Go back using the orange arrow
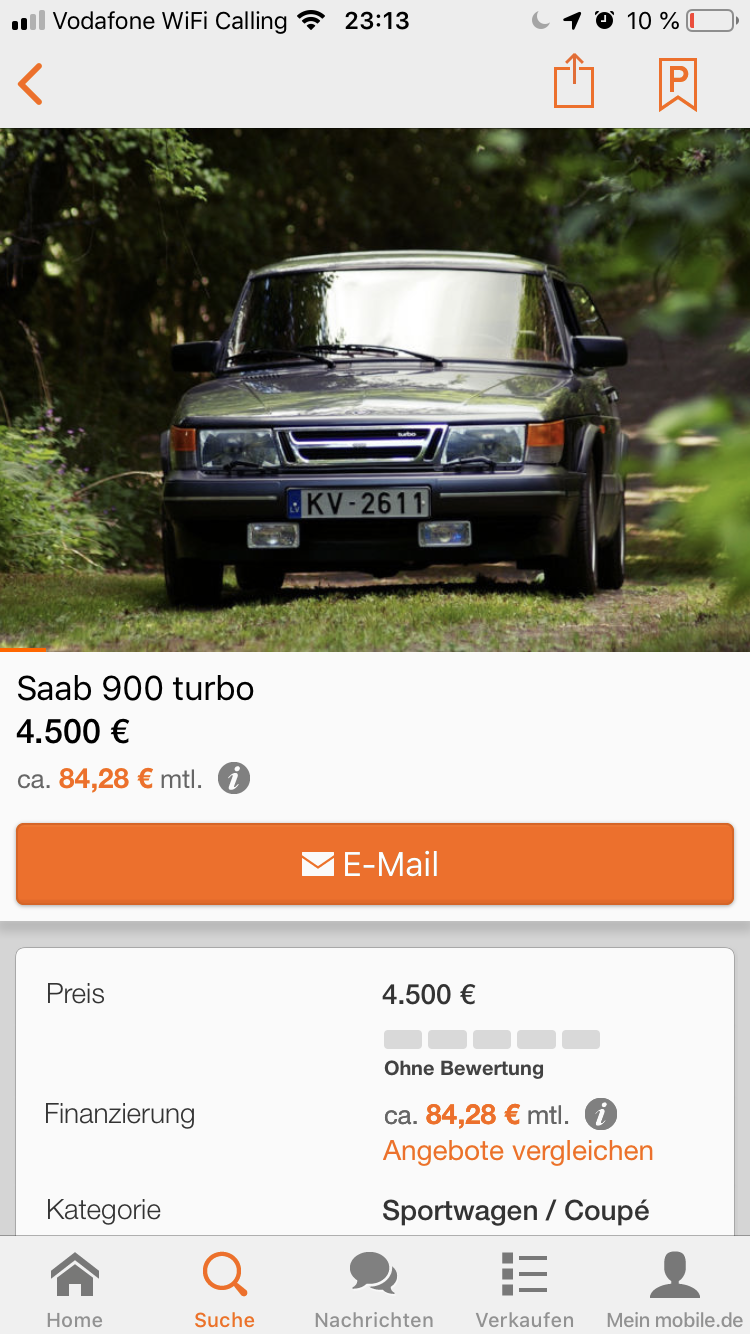This screenshot has width=750, height=1334. 30,84
